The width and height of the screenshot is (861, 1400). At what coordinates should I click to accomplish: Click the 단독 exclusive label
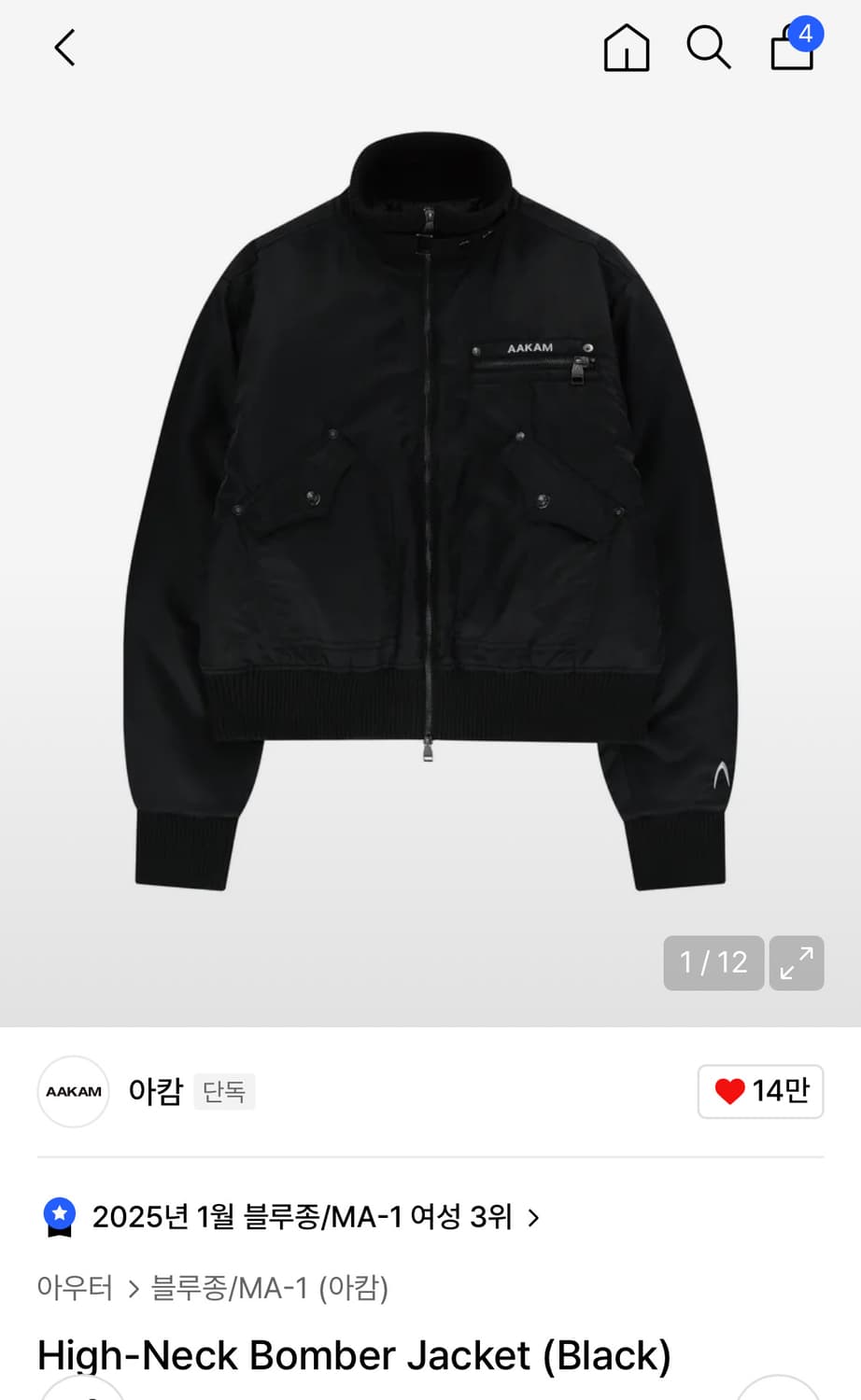pos(223,1091)
